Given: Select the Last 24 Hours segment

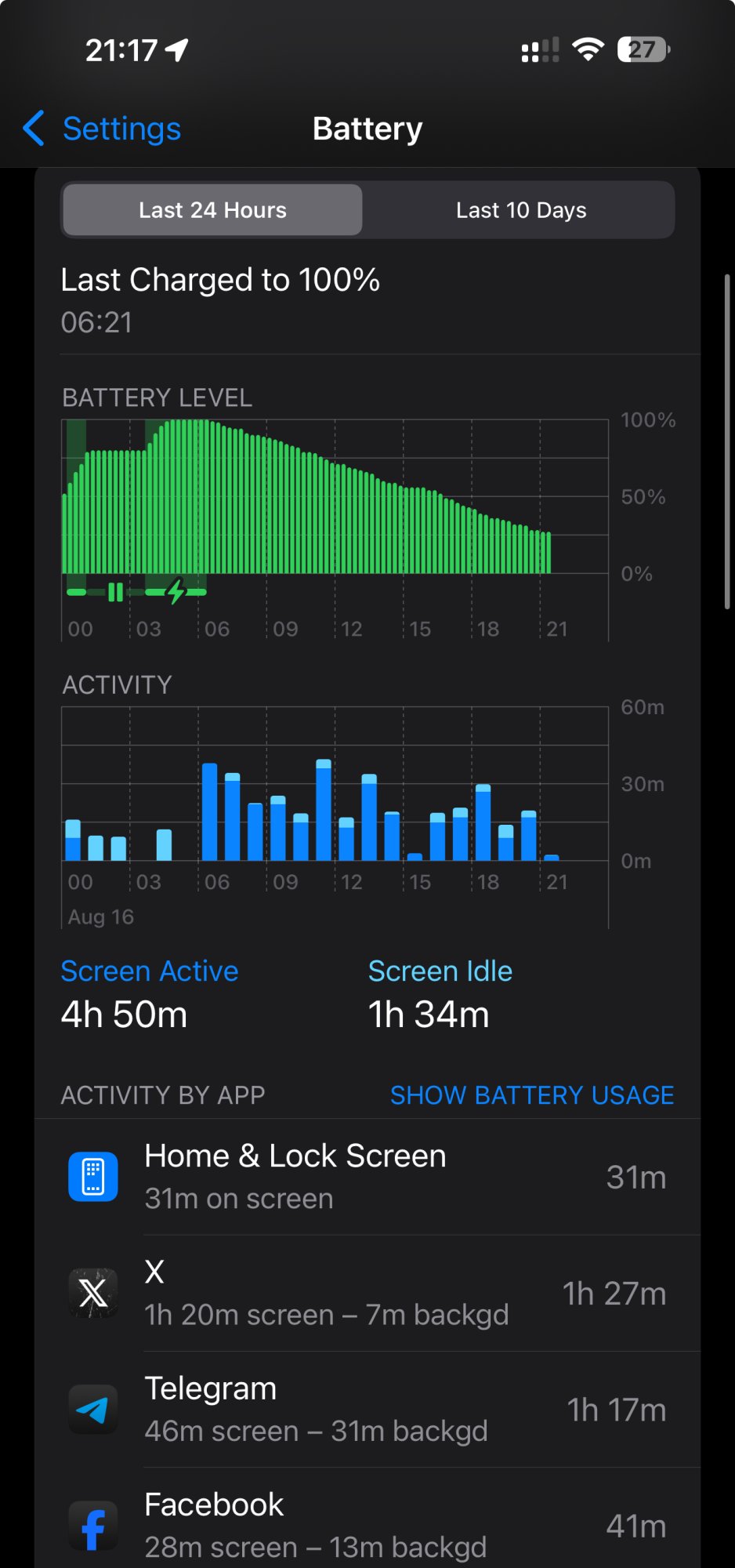Looking at the screenshot, I should (x=212, y=210).
